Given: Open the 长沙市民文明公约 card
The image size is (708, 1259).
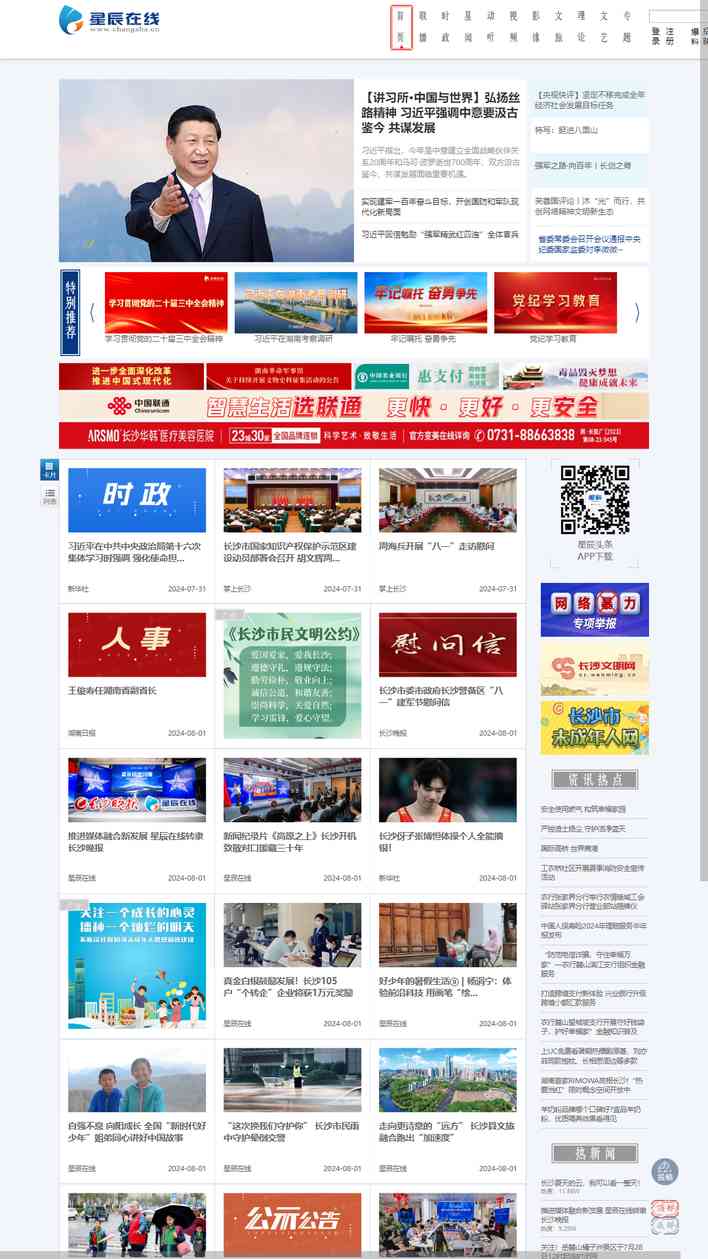Looking at the screenshot, I should click(x=292, y=675).
